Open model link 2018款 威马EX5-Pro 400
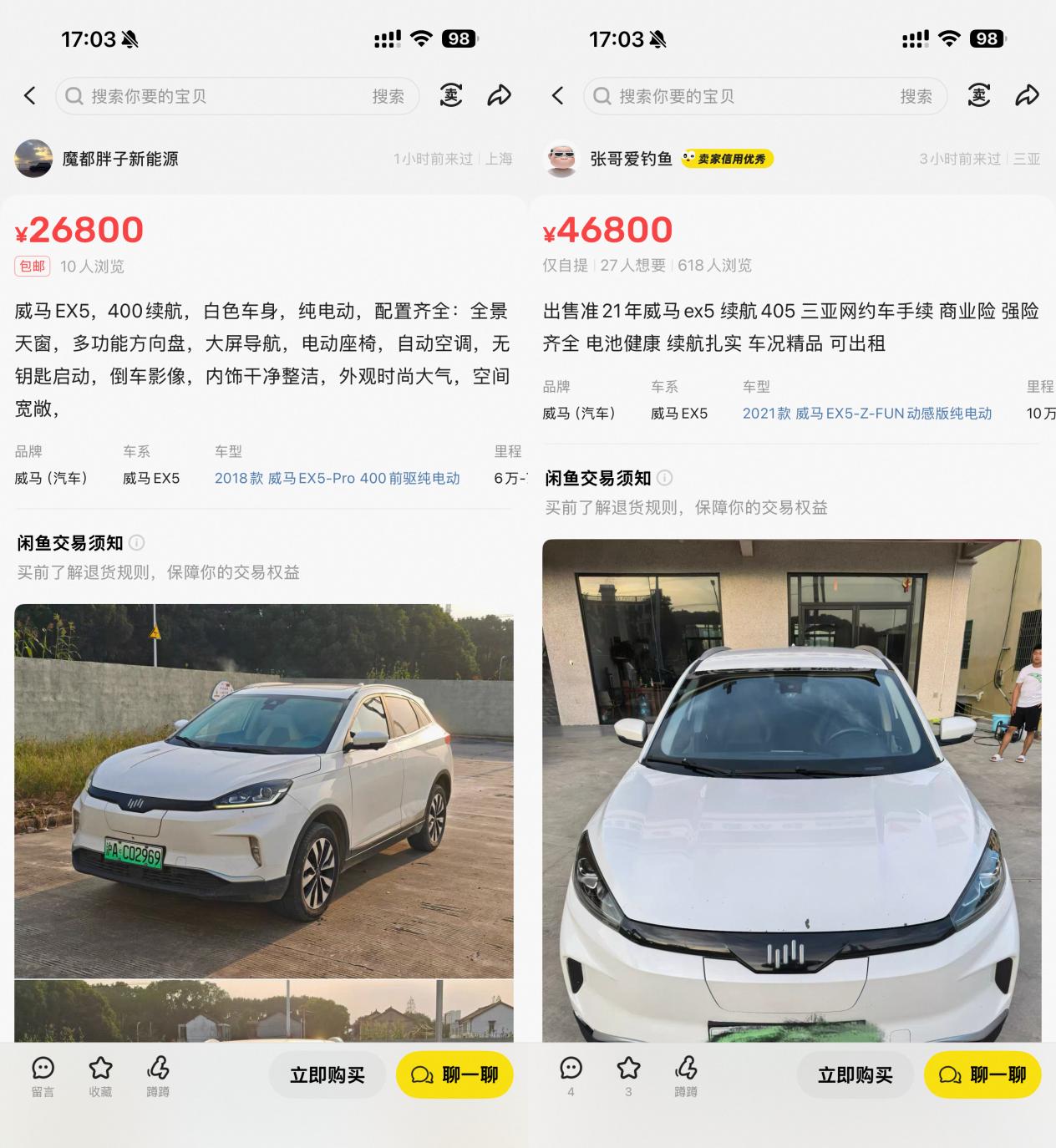 pyautogui.click(x=337, y=478)
